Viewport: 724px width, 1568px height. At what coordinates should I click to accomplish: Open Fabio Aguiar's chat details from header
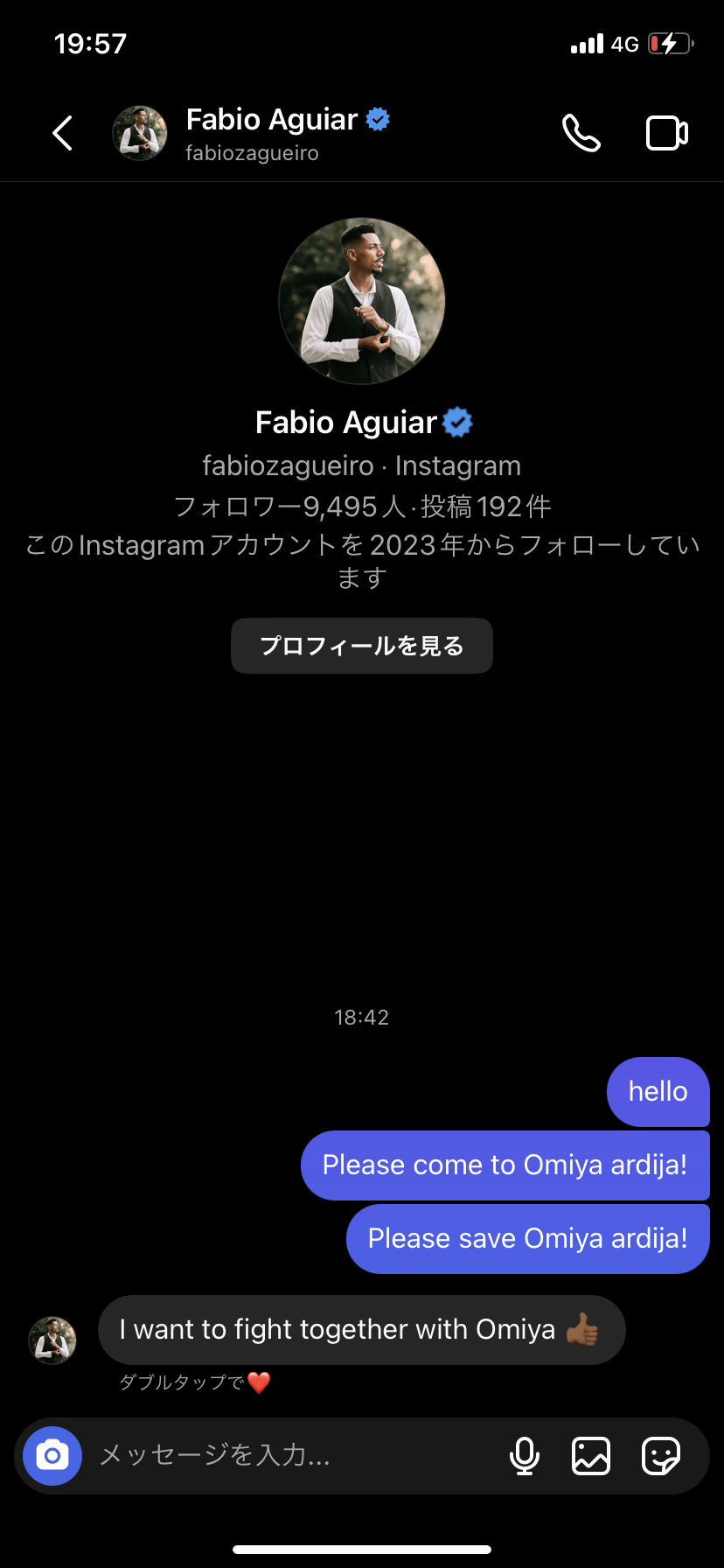coord(271,133)
